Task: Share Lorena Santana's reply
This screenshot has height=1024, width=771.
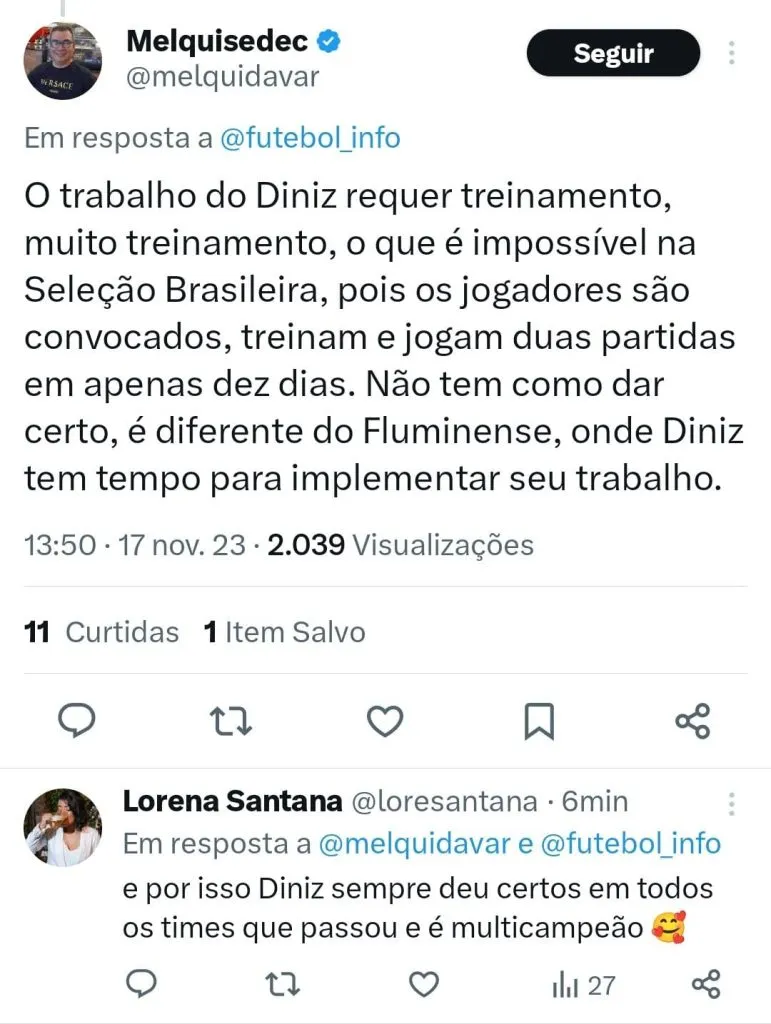Action: [x=706, y=985]
